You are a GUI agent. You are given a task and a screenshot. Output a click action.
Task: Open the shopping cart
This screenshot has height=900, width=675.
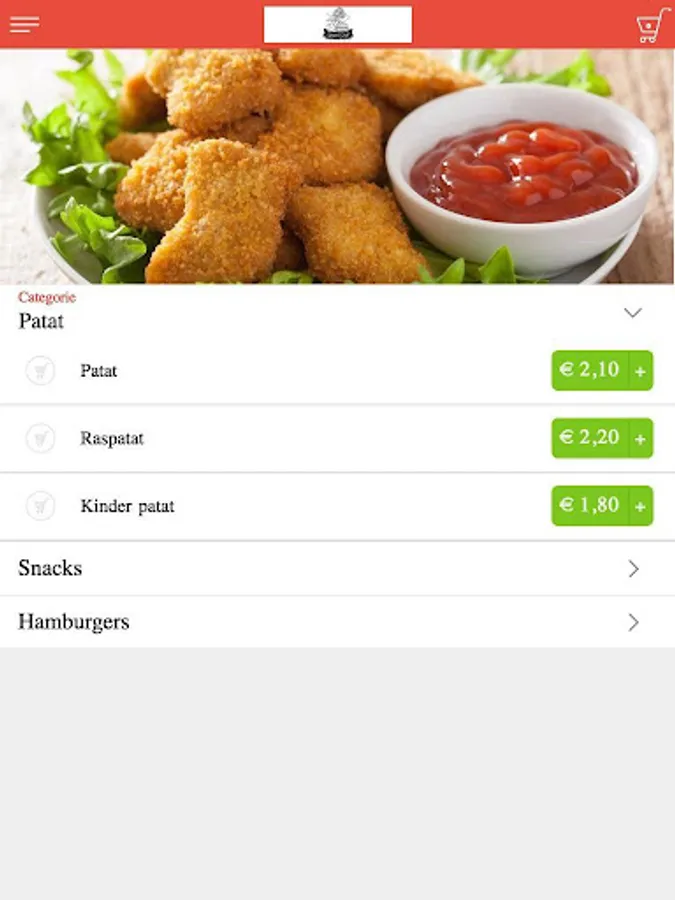click(652, 26)
